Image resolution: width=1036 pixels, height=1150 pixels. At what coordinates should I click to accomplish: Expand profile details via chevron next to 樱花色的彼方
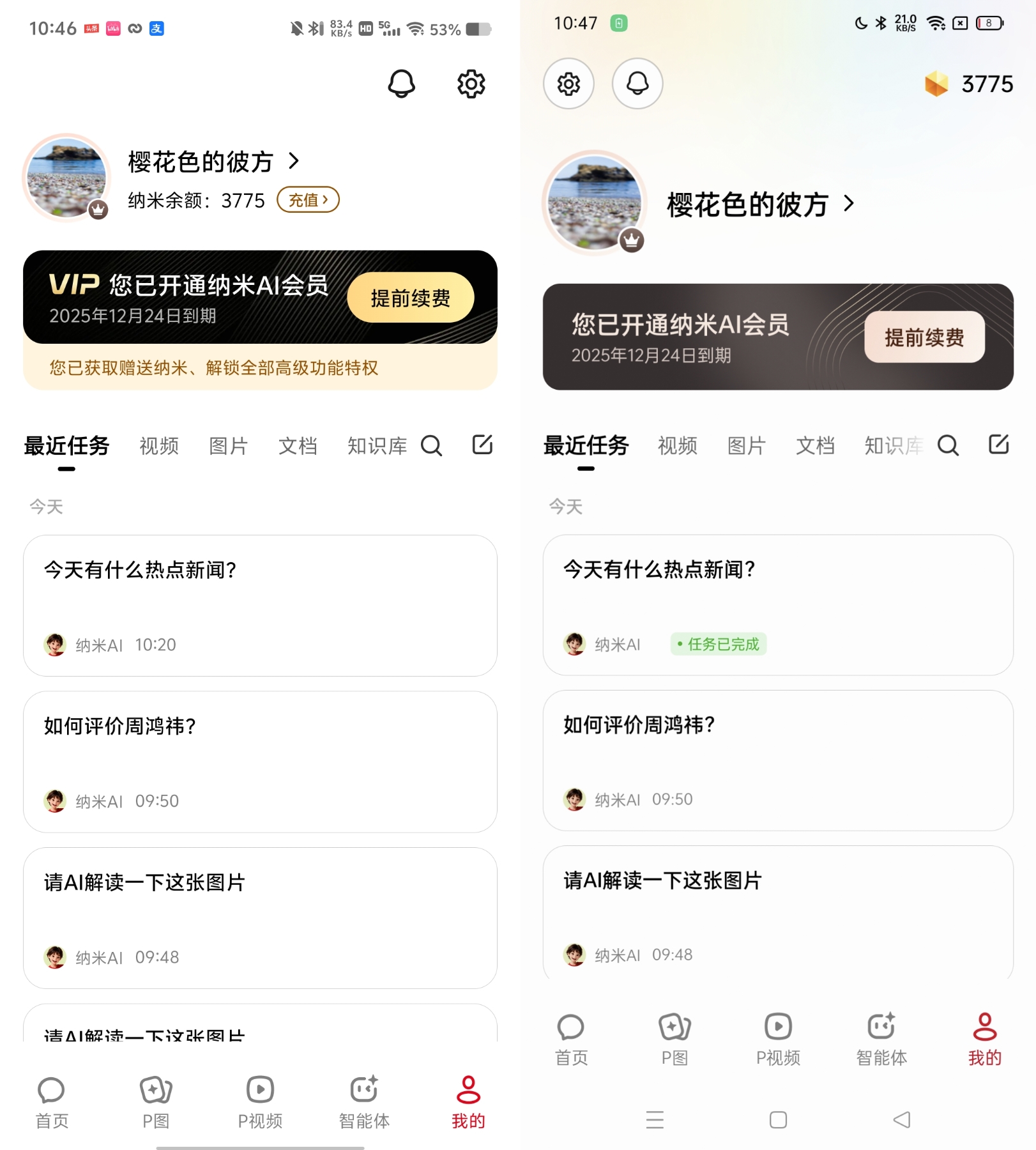294,162
